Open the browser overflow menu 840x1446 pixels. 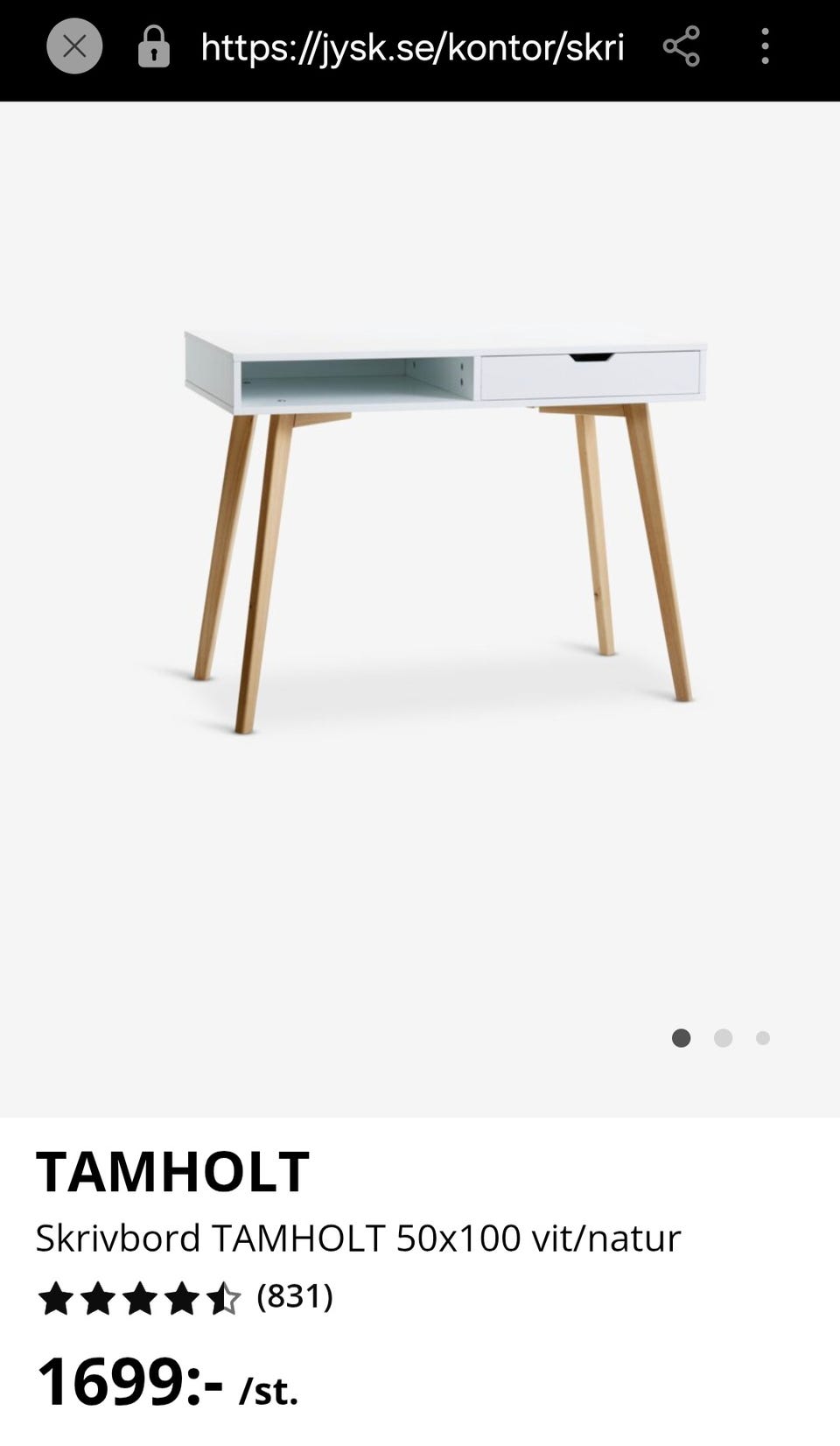[x=765, y=46]
